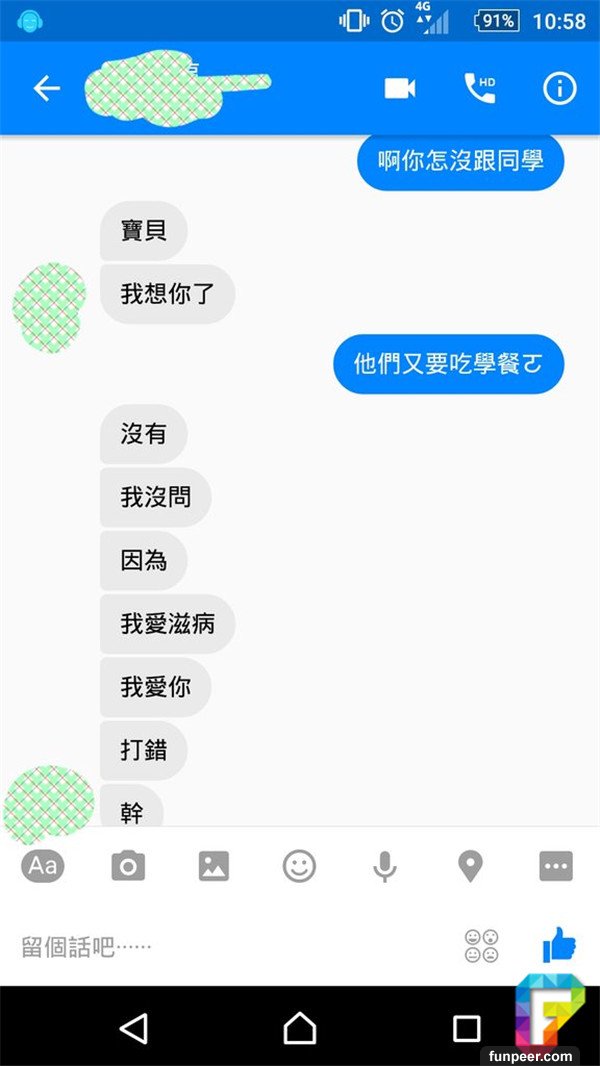Tap the system back button
This screenshot has height=1066, width=600.
coord(133,1027)
